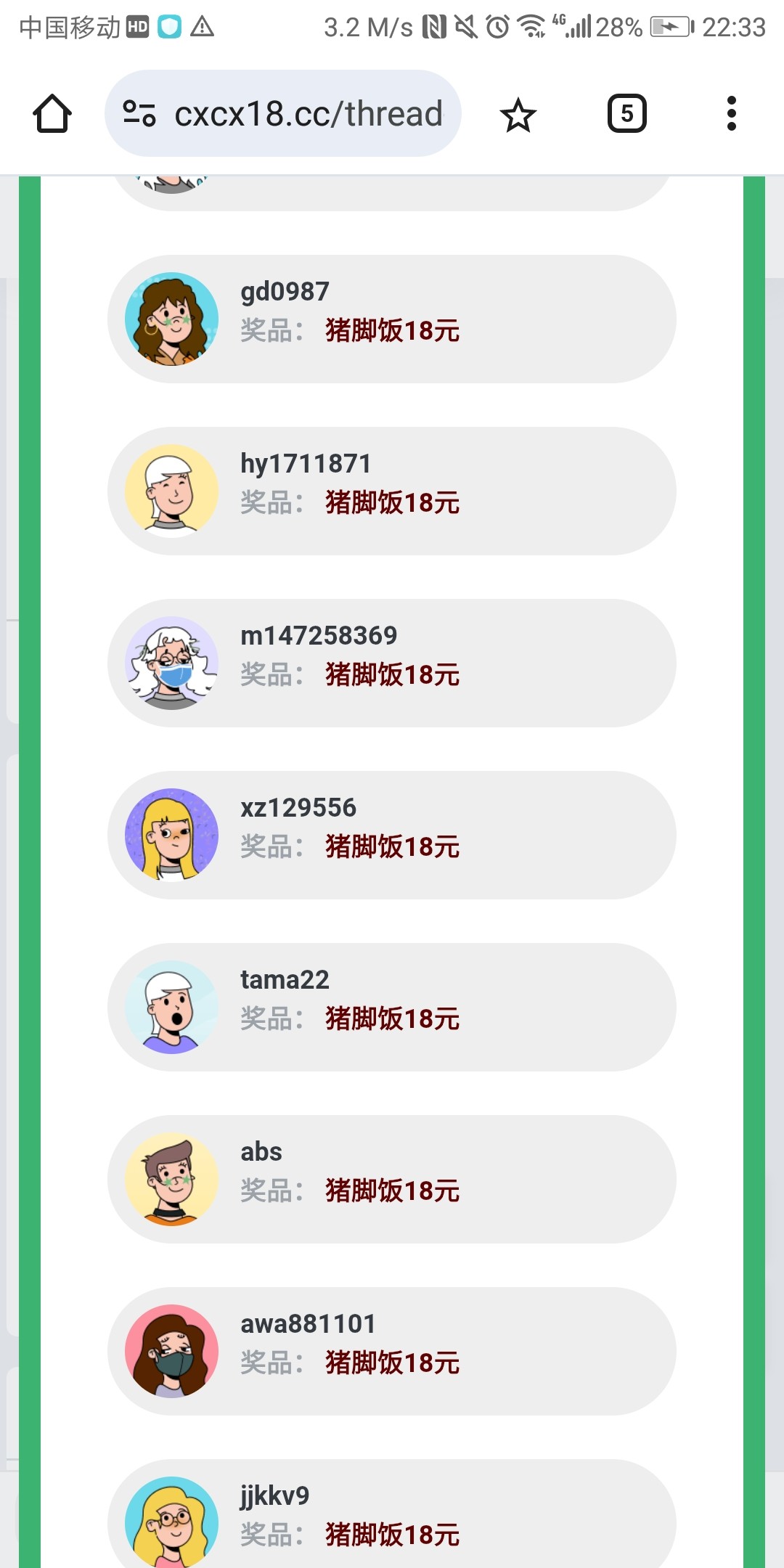
Task: Open gd0987's winner entry
Action: (392, 319)
